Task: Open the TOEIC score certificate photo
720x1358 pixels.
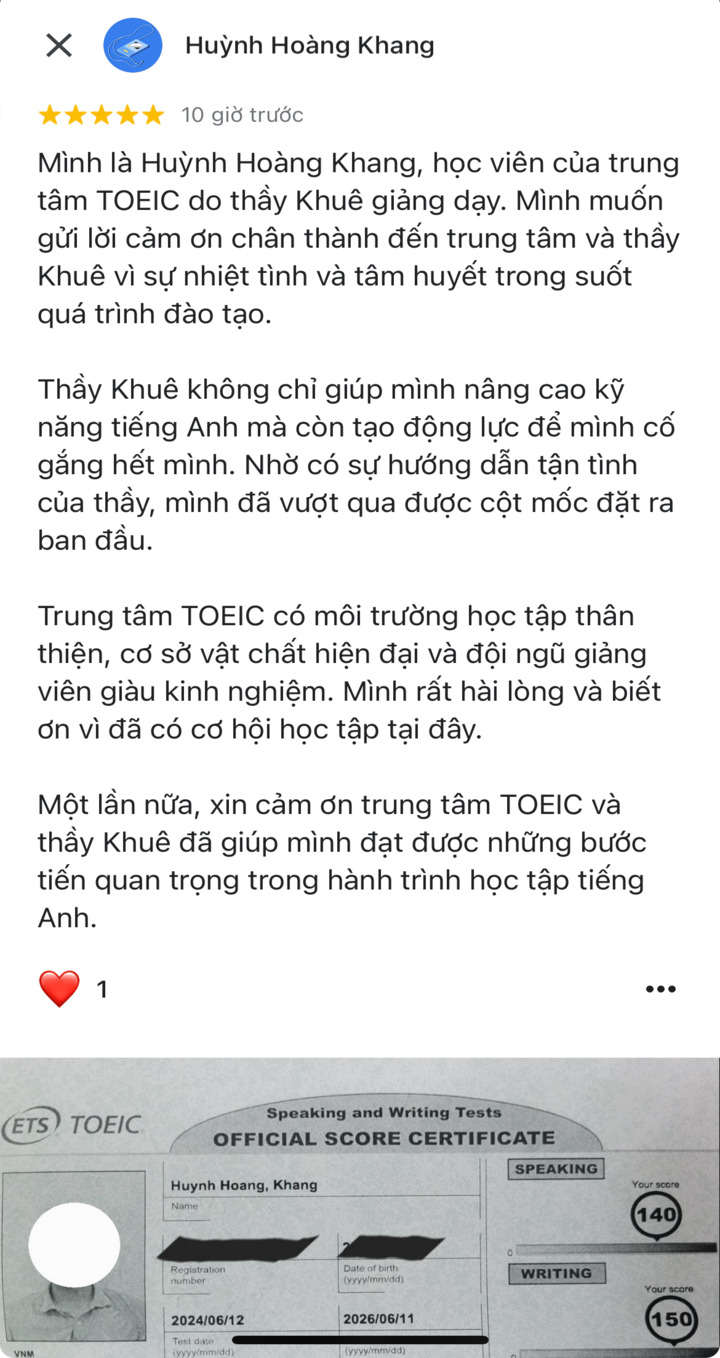Action: pyautogui.click(x=360, y=1208)
